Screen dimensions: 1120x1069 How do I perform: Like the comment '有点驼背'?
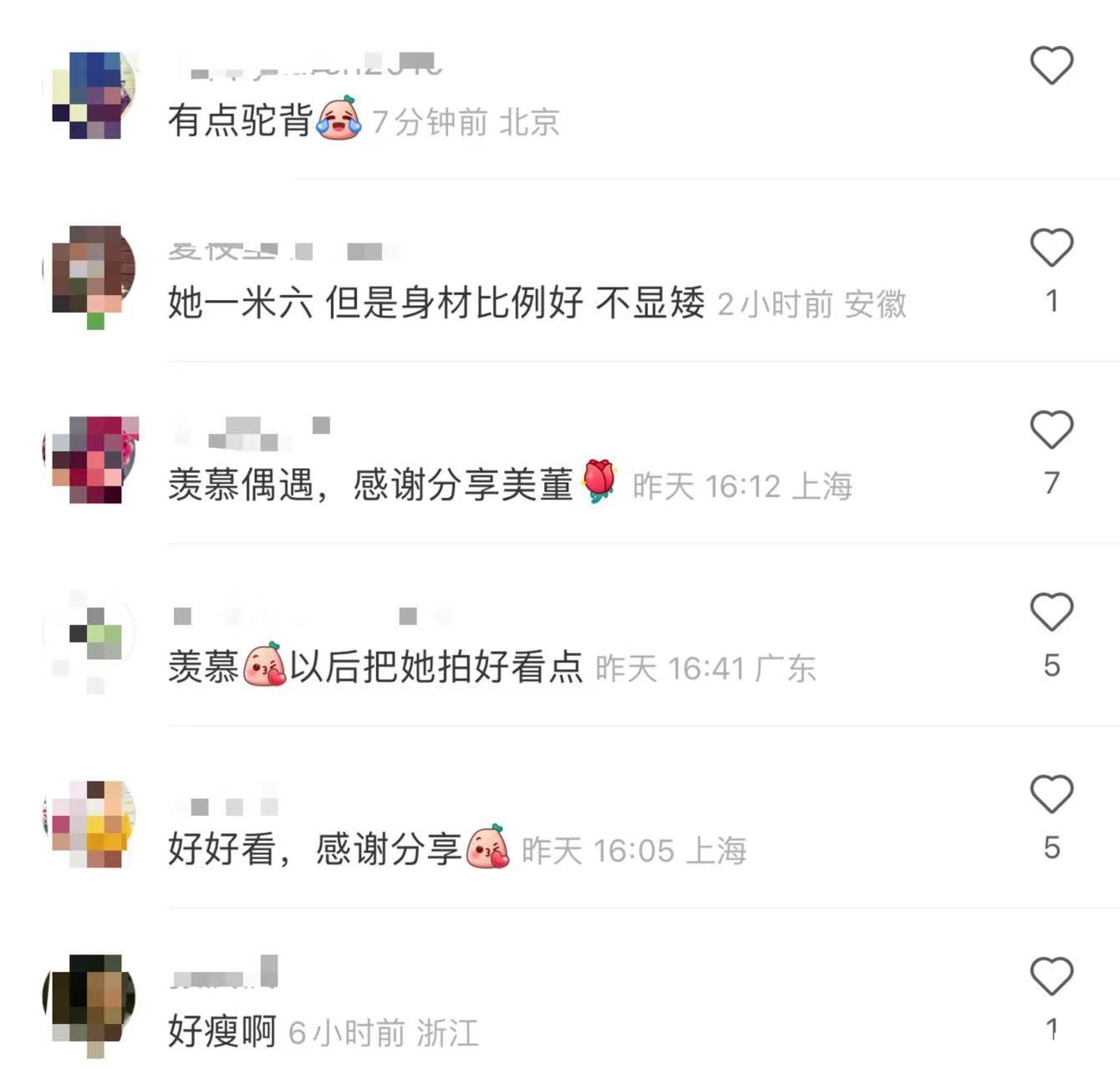[x=1051, y=65]
